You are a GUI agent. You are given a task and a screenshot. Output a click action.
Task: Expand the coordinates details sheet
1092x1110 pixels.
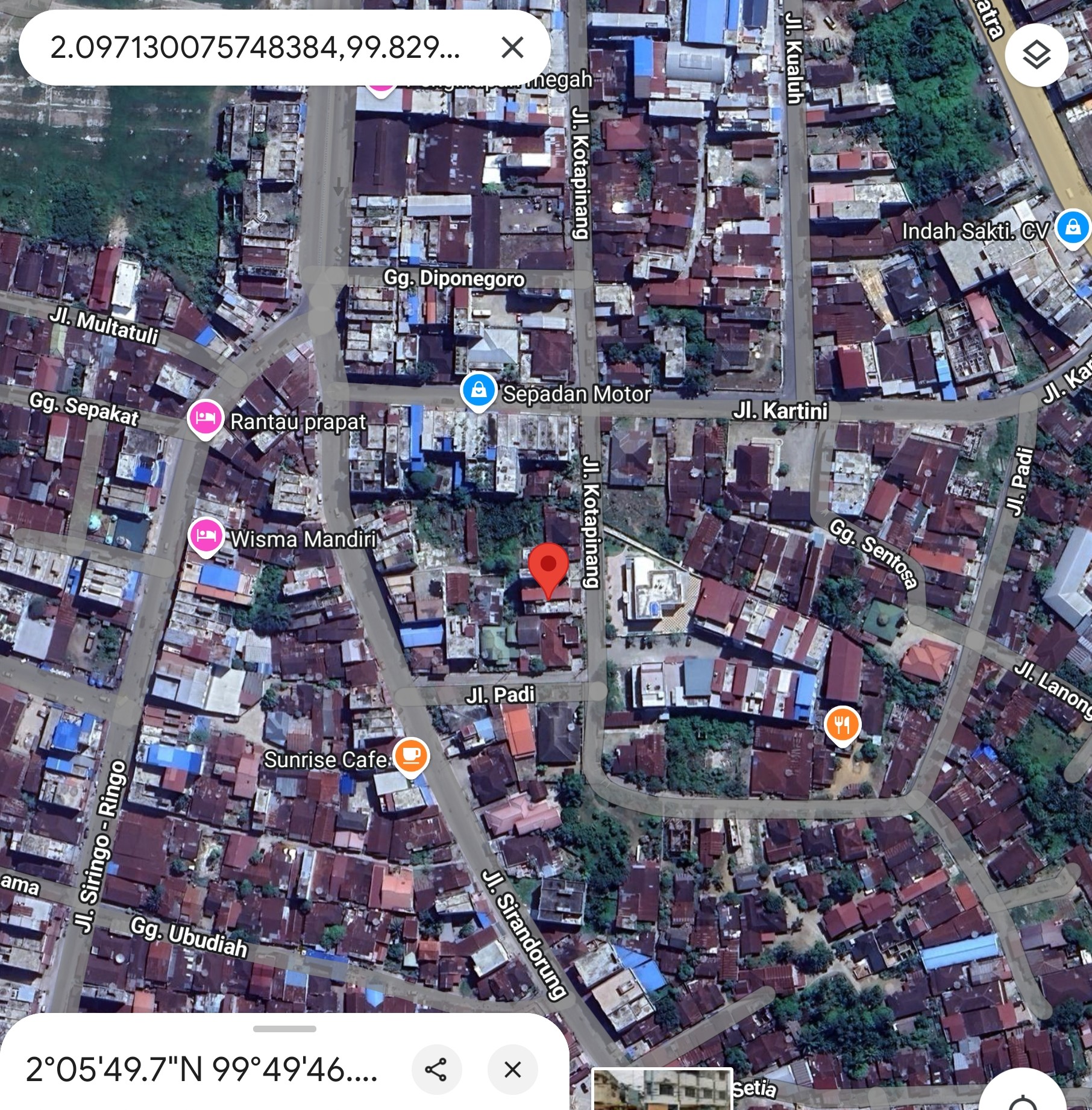click(x=284, y=1029)
